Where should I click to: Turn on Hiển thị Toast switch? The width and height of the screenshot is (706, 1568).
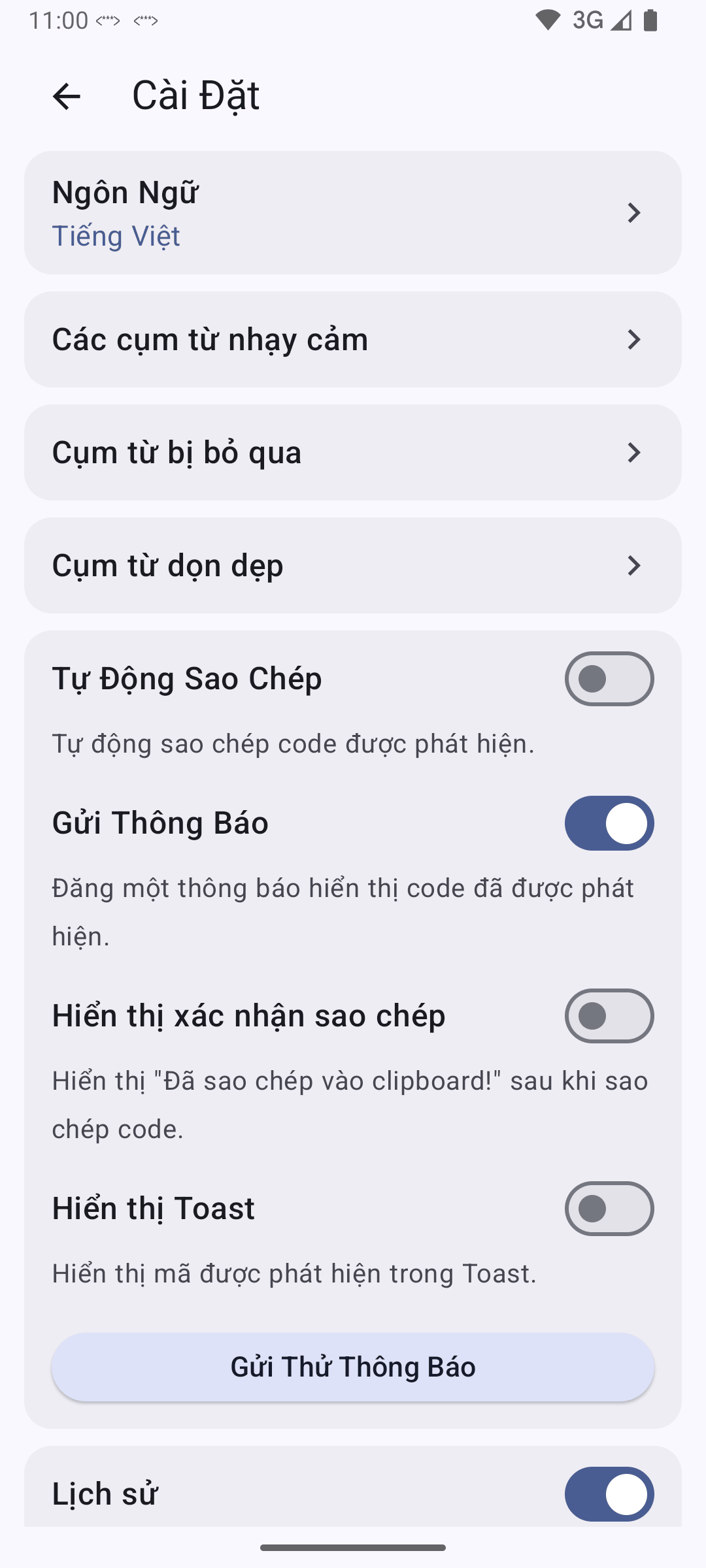coord(609,1209)
